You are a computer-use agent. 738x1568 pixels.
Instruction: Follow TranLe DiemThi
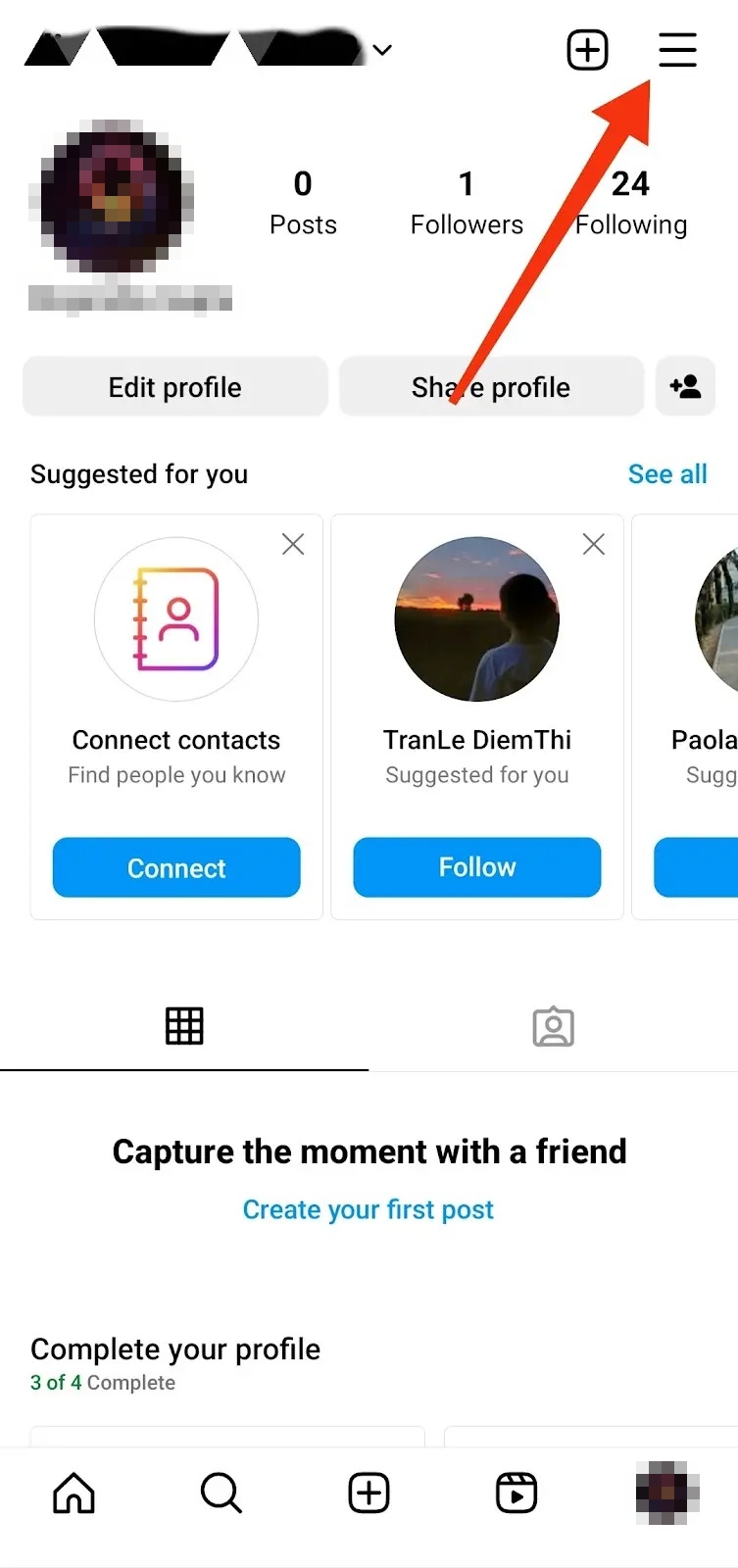[x=477, y=867]
